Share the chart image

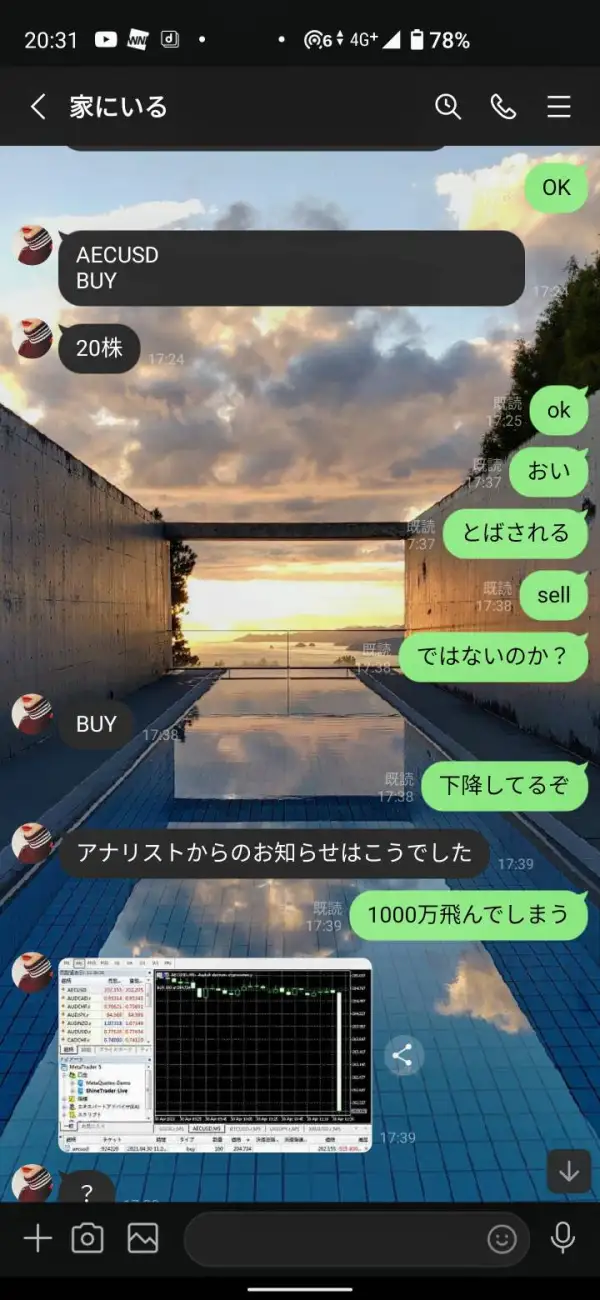click(x=402, y=1055)
